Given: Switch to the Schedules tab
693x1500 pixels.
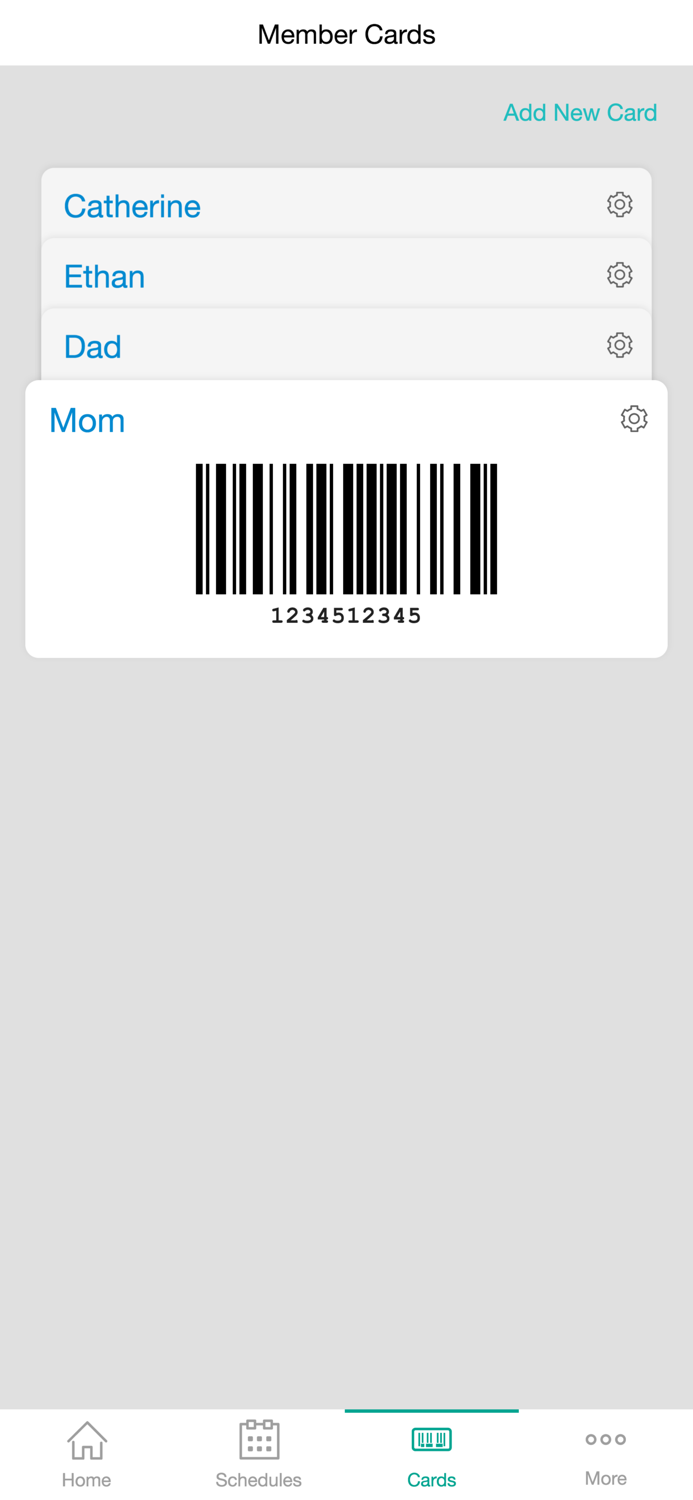Looking at the screenshot, I should [x=259, y=1455].
